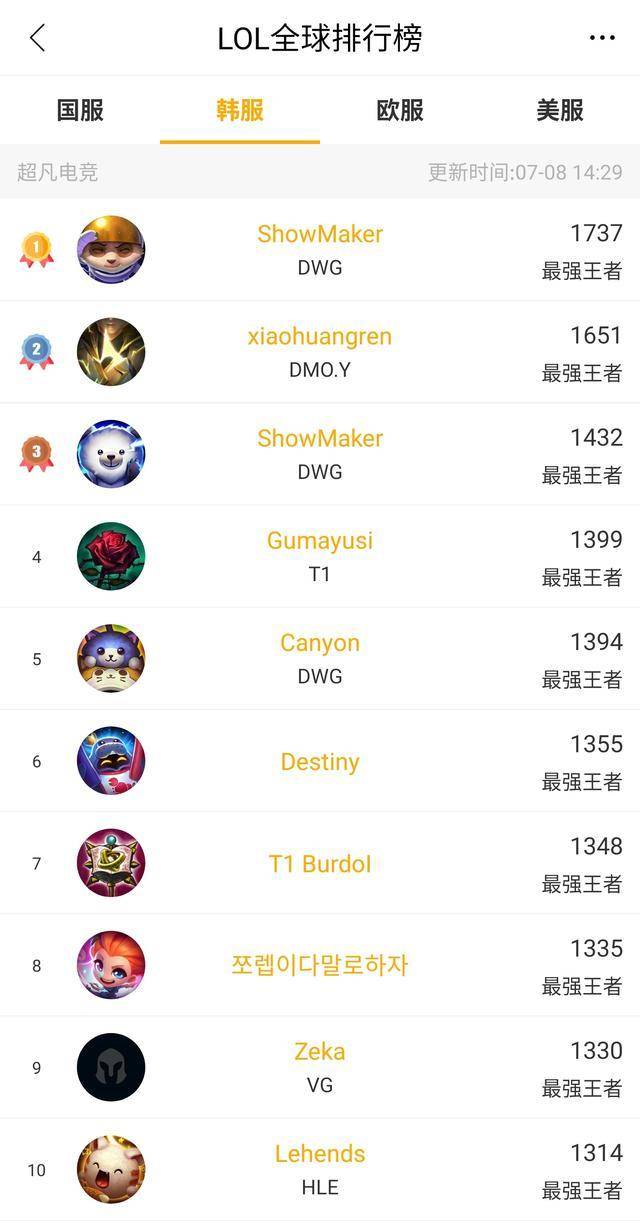View Gumayusi's ranking entry
Viewport: 640px width, 1221px height.
(x=320, y=555)
